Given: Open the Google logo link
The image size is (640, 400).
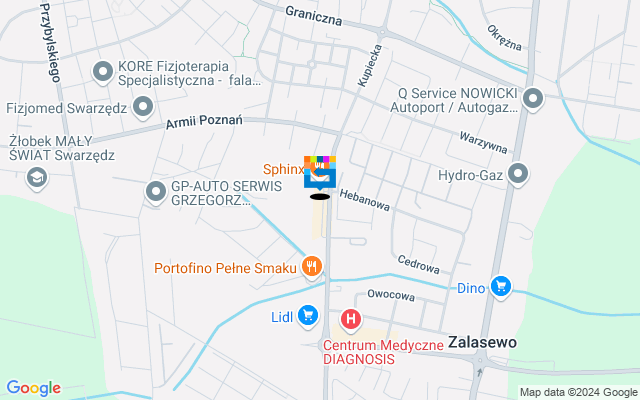Looking at the screenshot, I should (x=33, y=388).
